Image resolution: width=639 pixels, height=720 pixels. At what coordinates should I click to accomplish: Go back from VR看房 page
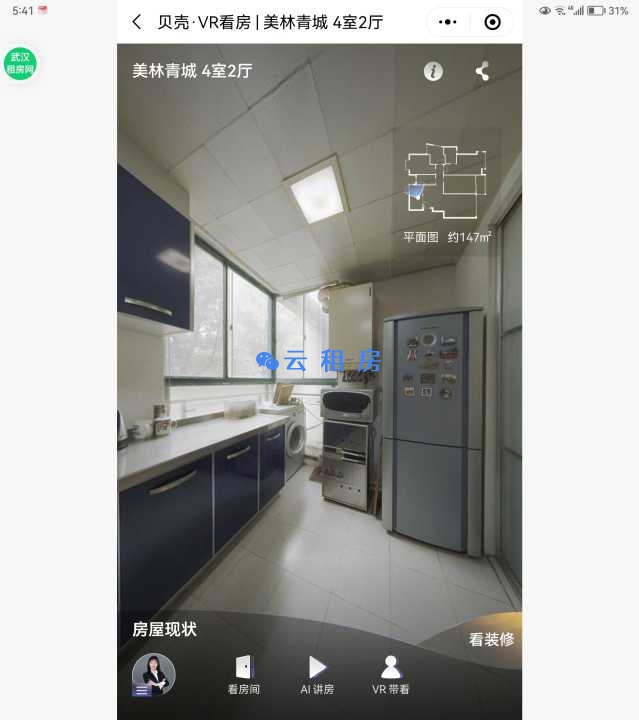[x=137, y=22]
